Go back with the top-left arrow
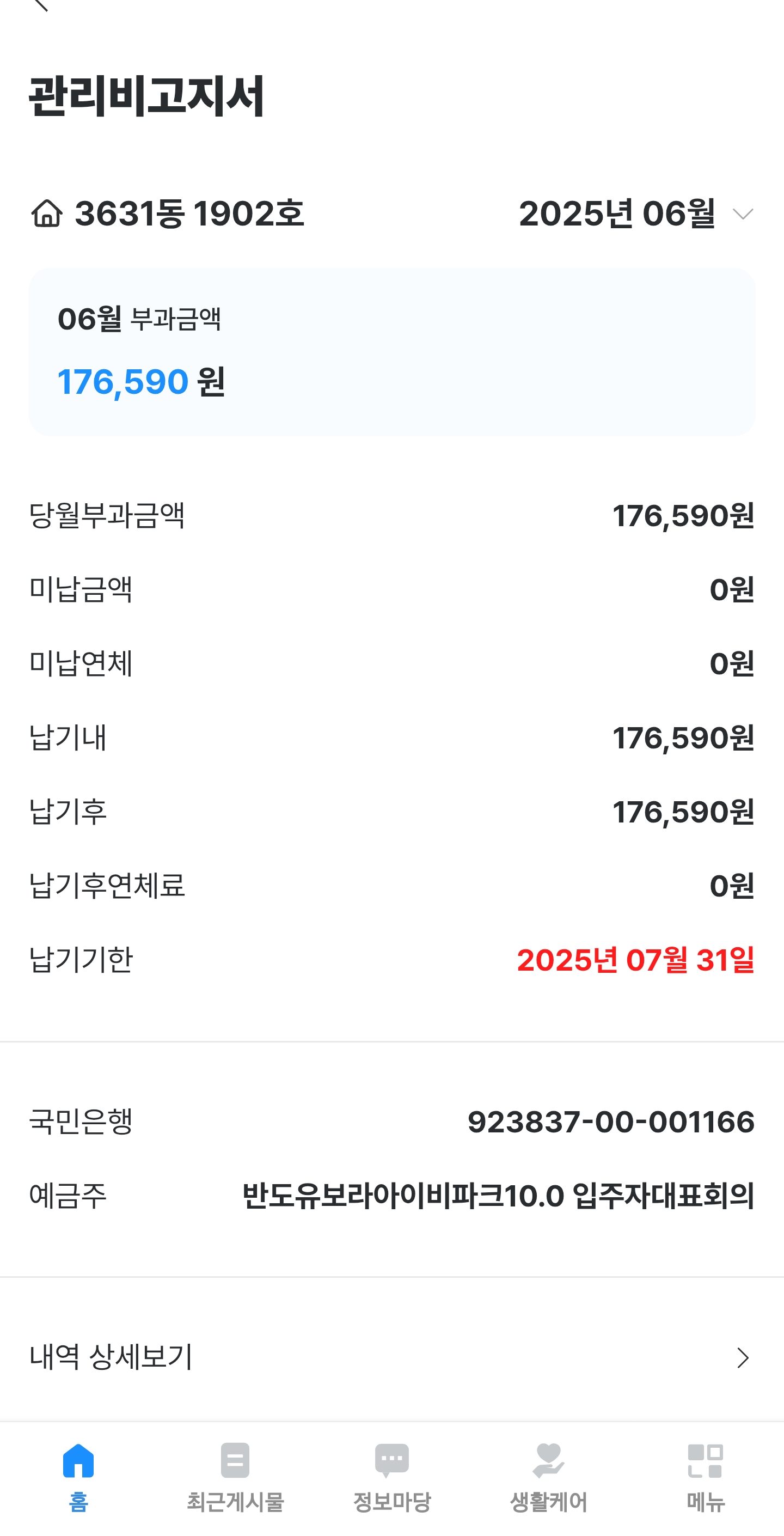 coord(40,5)
